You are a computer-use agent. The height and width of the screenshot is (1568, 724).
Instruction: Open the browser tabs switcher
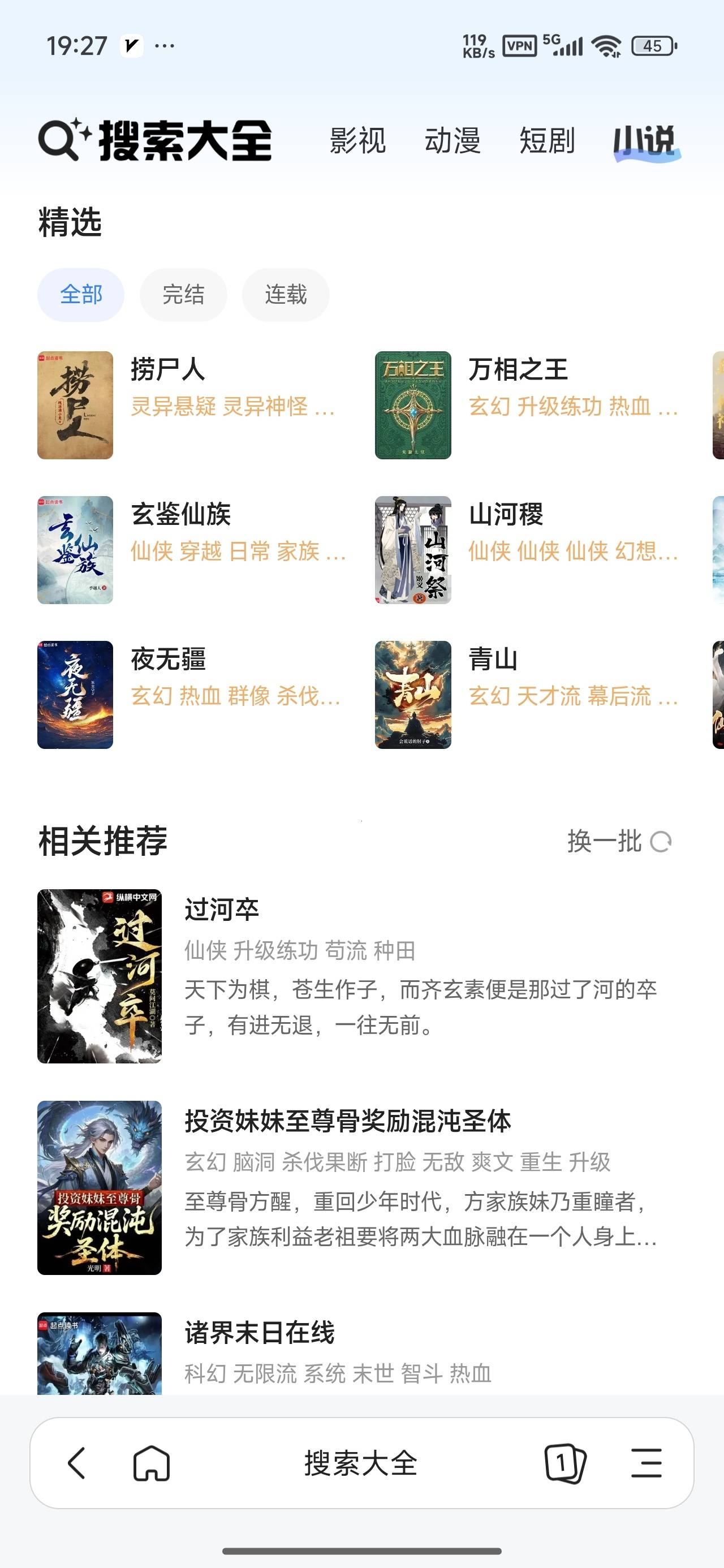[565, 1463]
